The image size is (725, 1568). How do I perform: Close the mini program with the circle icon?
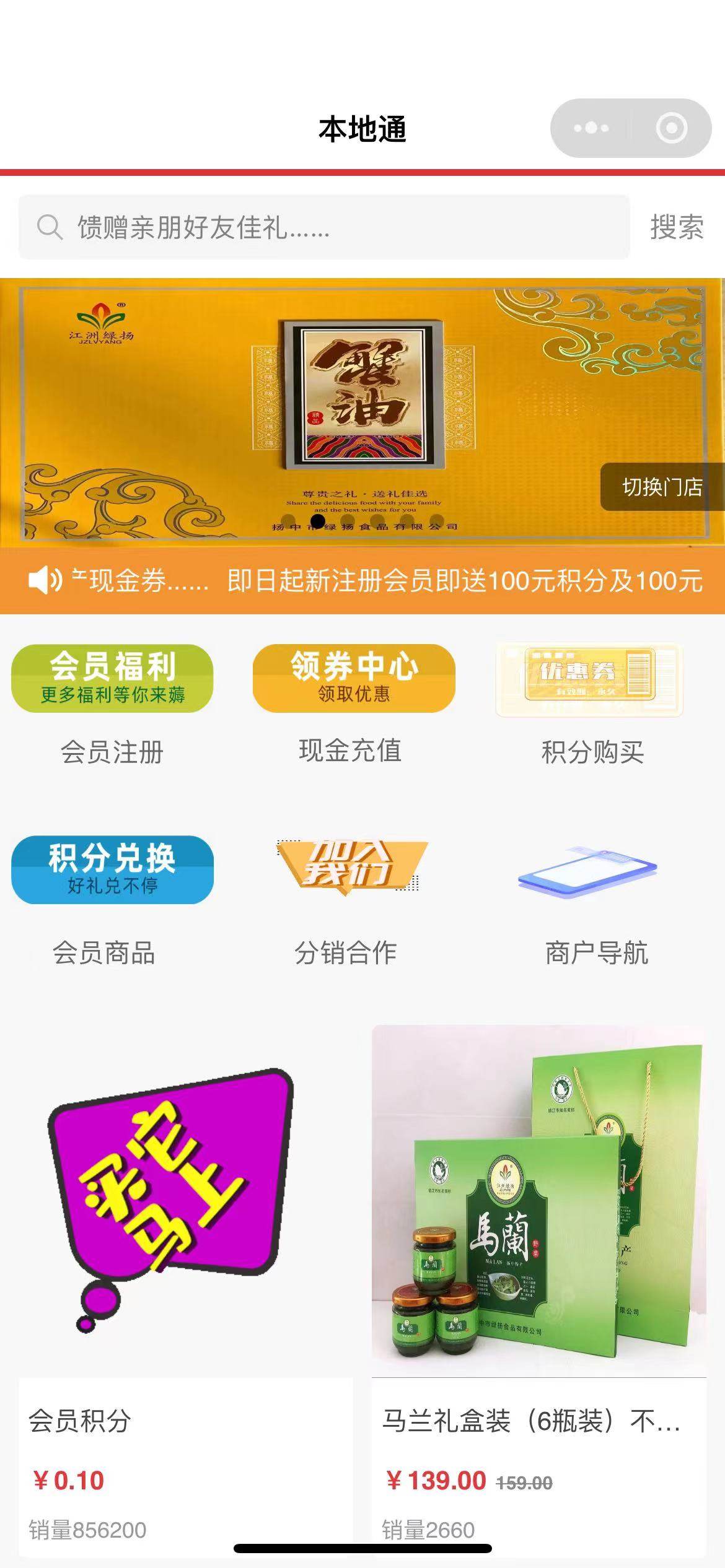(671, 128)
